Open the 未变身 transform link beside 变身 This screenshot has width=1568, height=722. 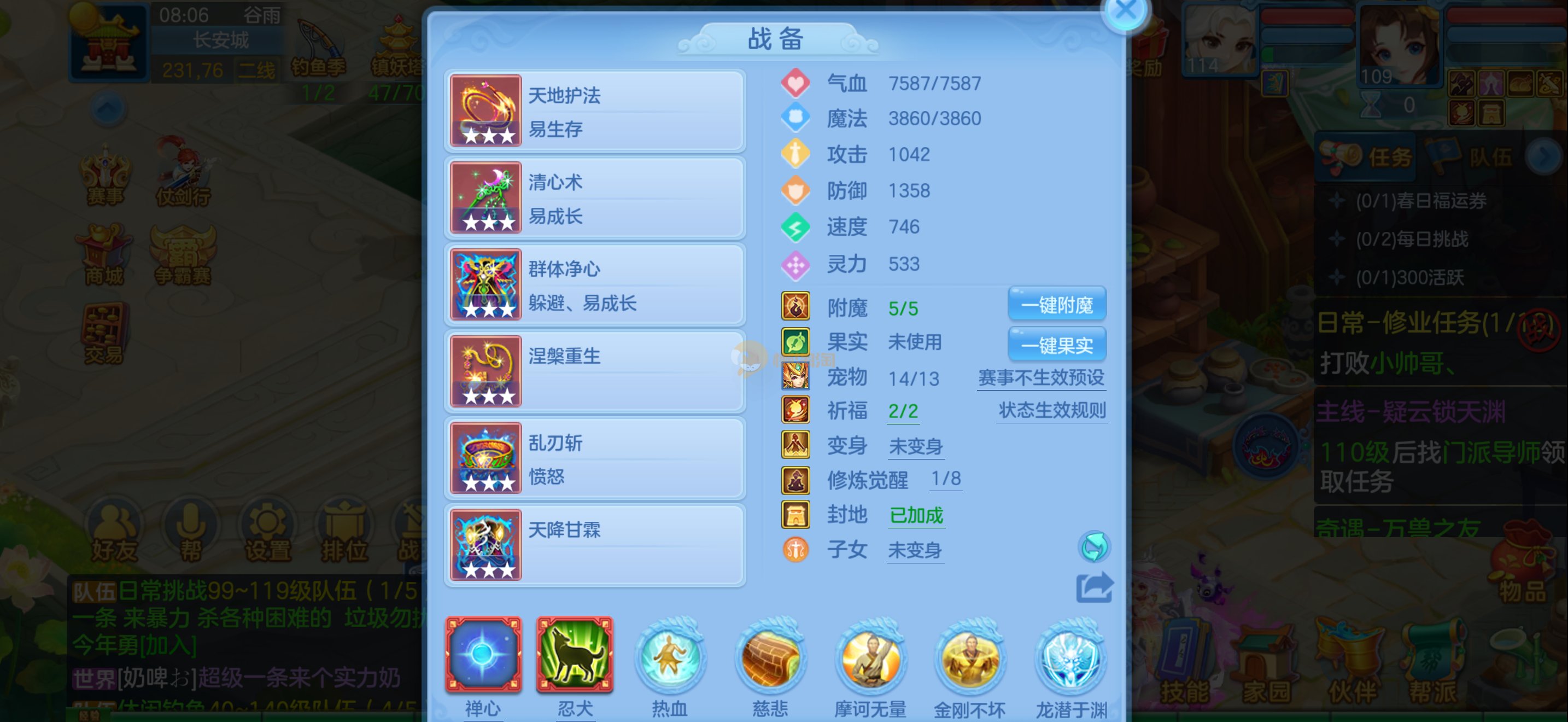915,446
